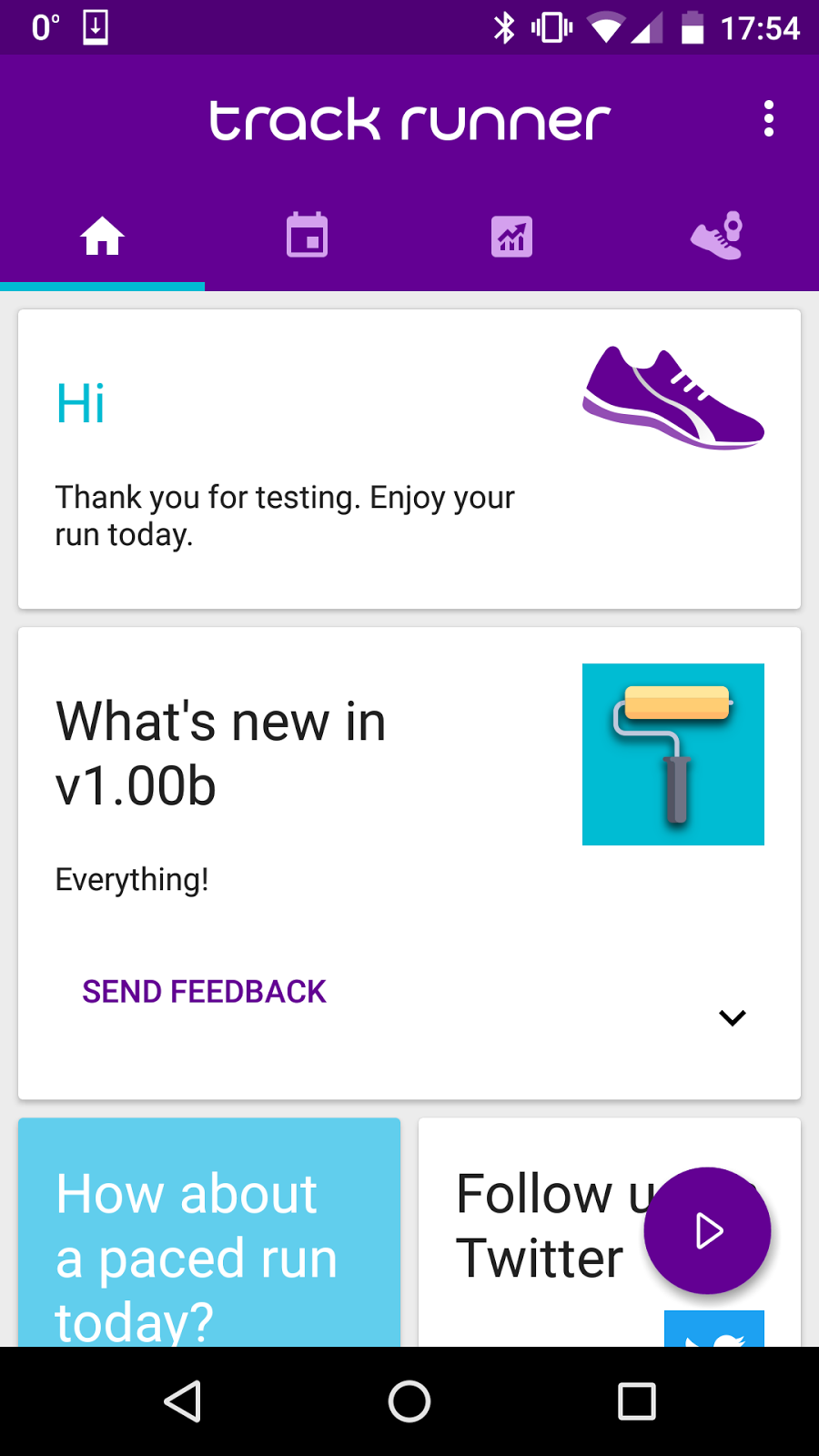This screenshot has width=819, height=1456.
Task: Expand the What's new card
Action: (x=732, y=1017)
